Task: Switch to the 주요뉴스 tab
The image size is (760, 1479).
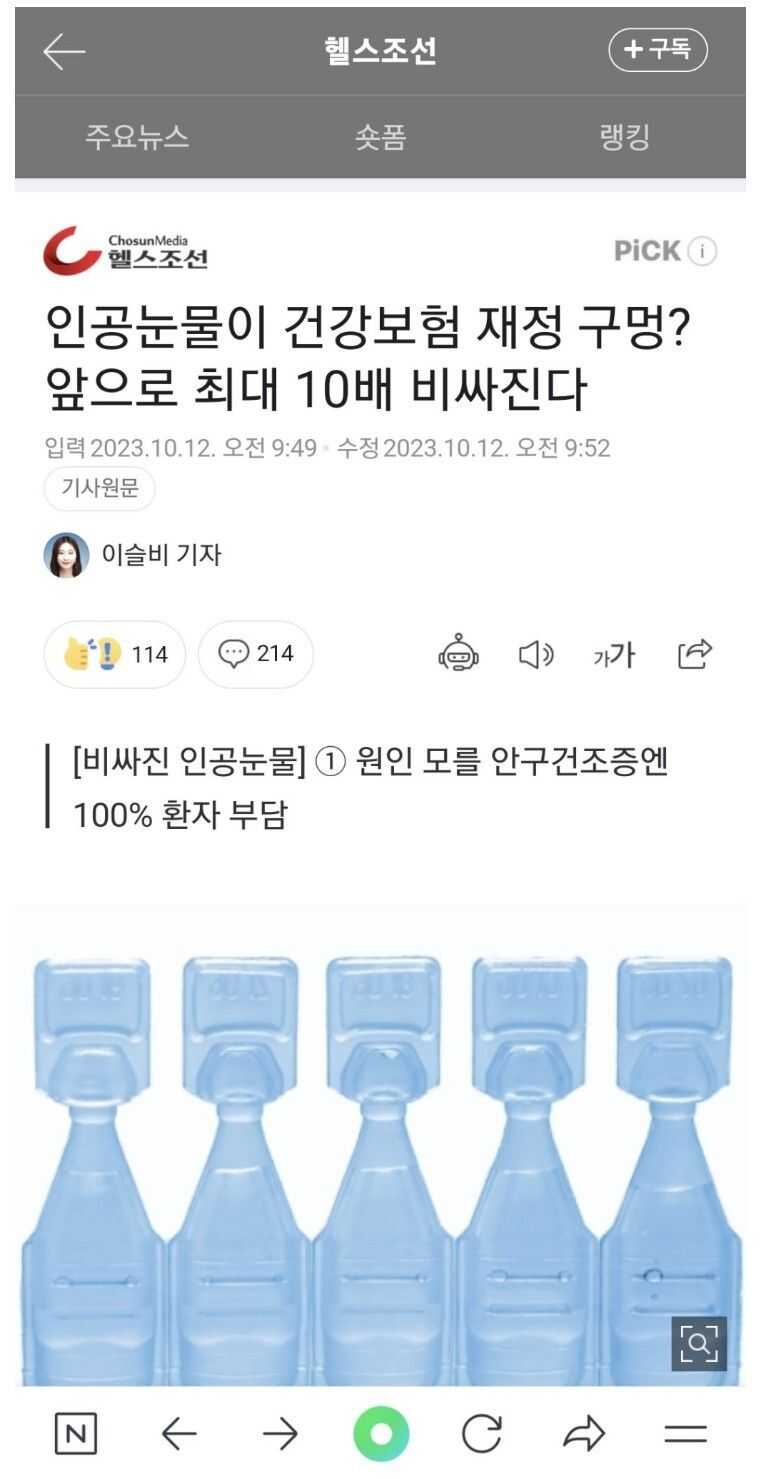Action: 137,138
